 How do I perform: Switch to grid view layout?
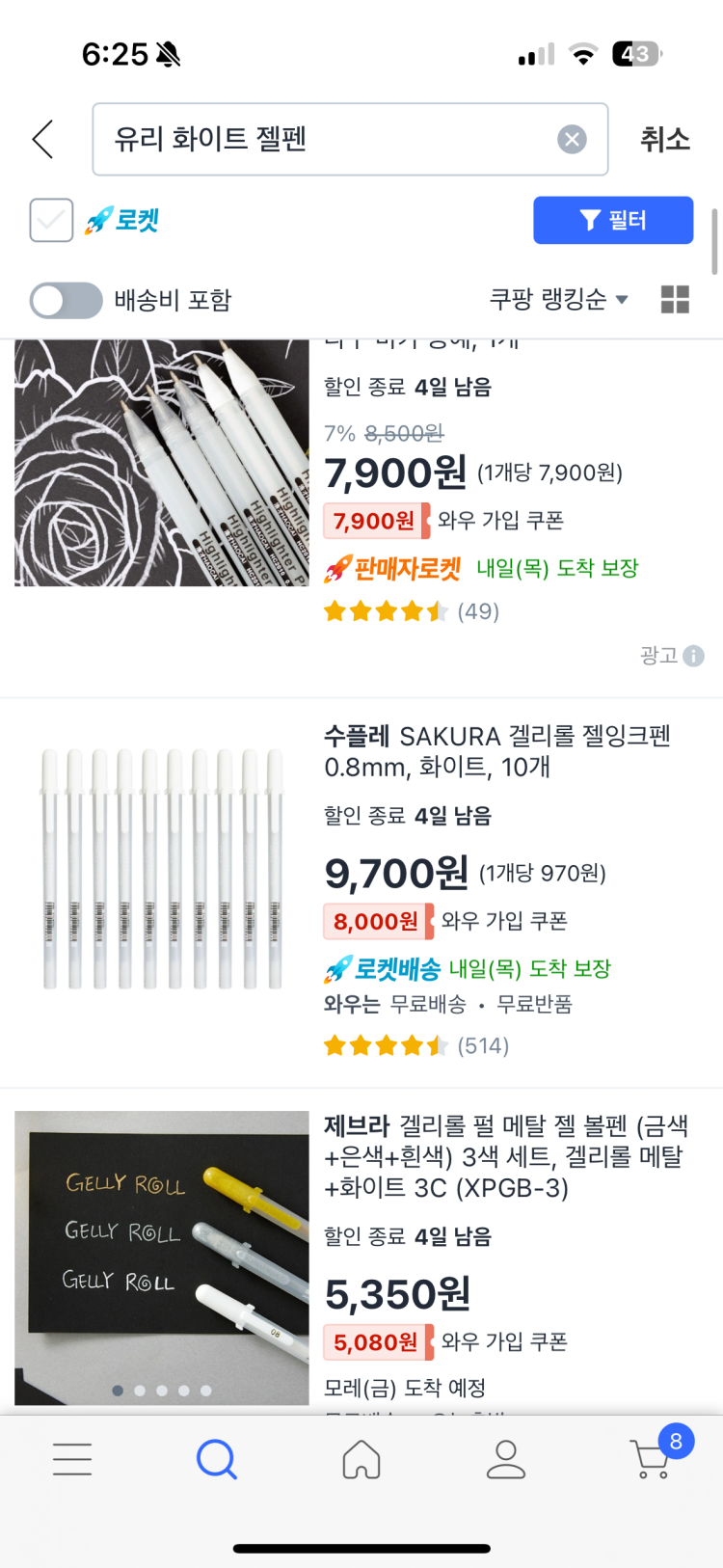click(675, 300)
